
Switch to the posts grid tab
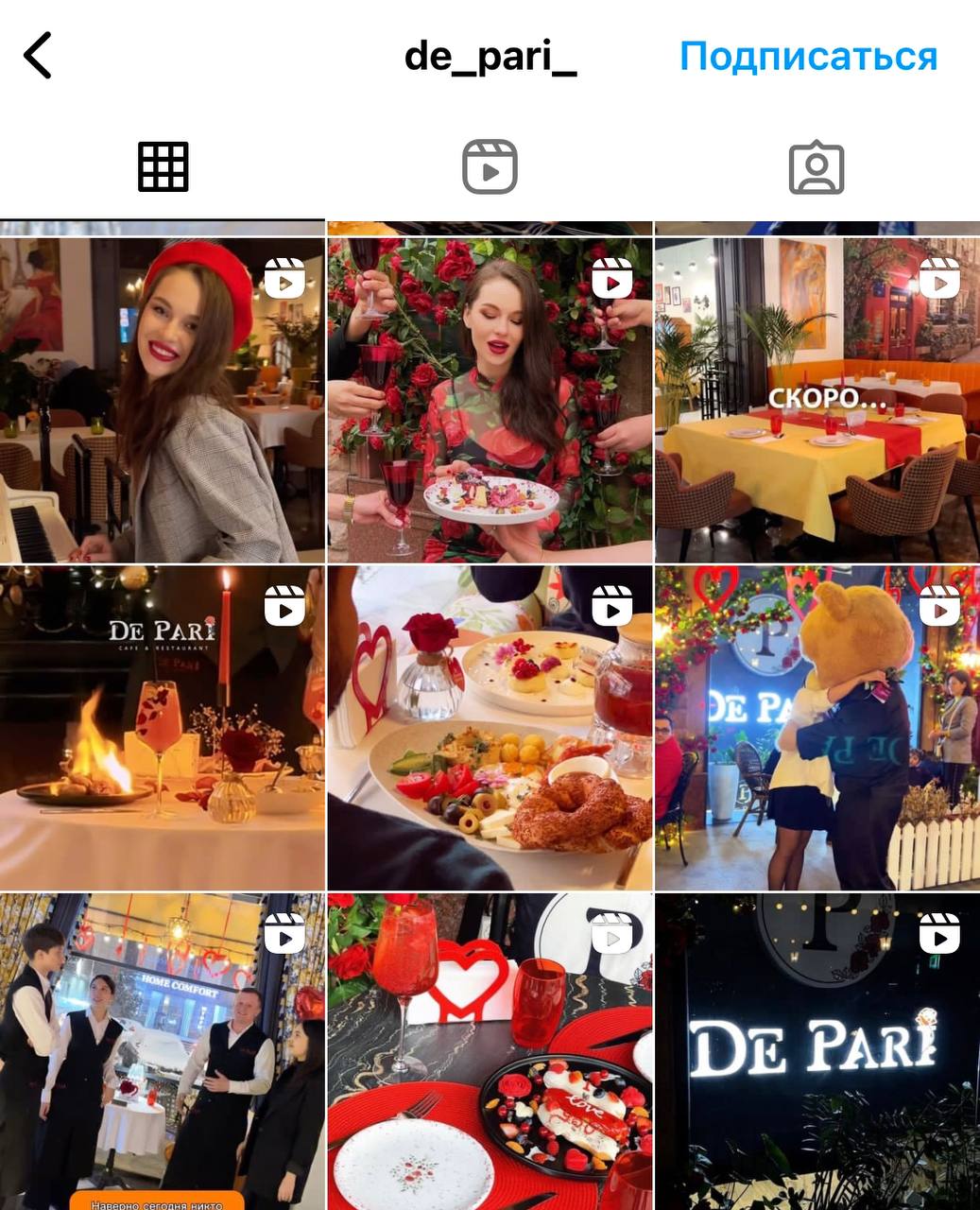click(x=163, y=167)
